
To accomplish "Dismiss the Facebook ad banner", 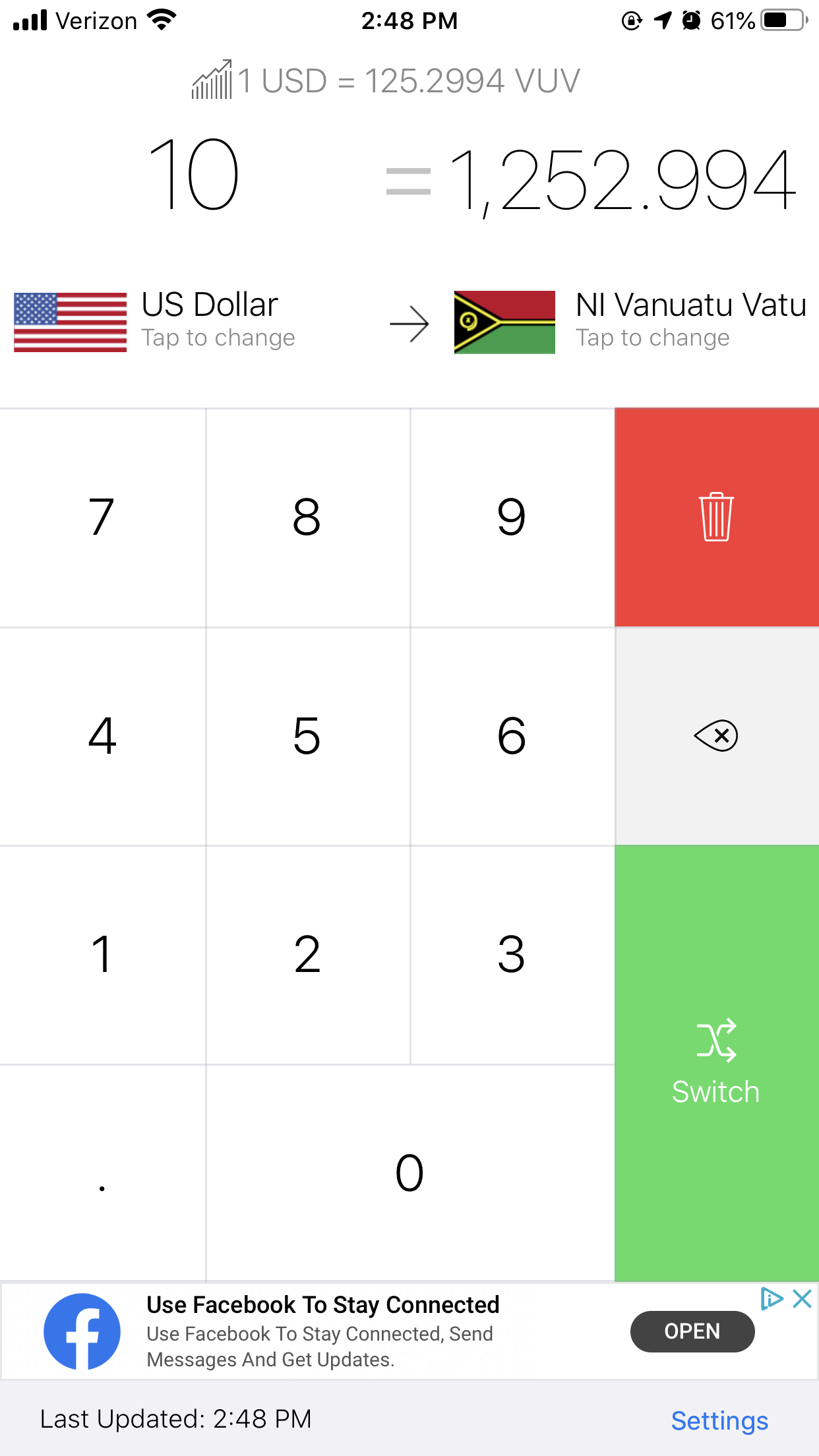I will [802, 1299].
